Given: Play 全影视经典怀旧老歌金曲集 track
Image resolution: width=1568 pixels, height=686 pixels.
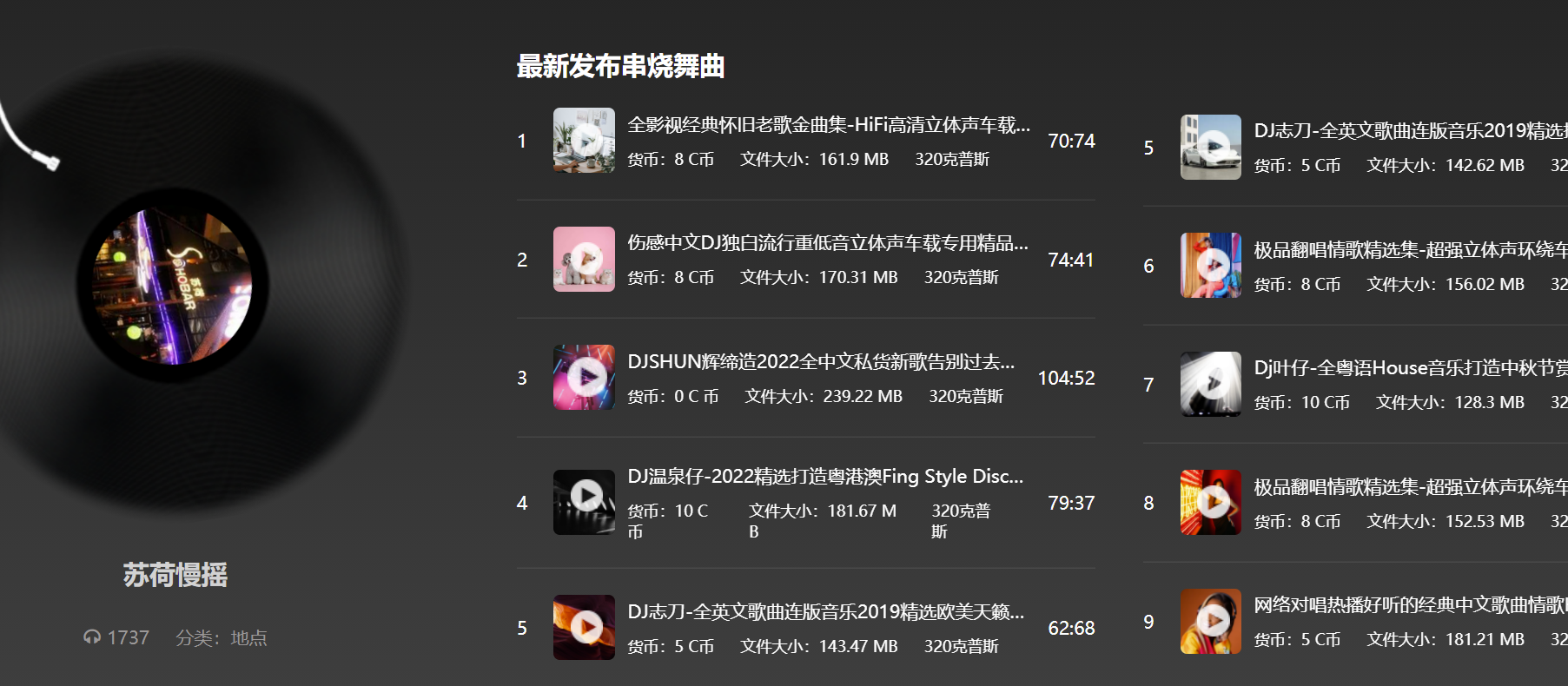Looking at the screenshot, I should point(586,141).
